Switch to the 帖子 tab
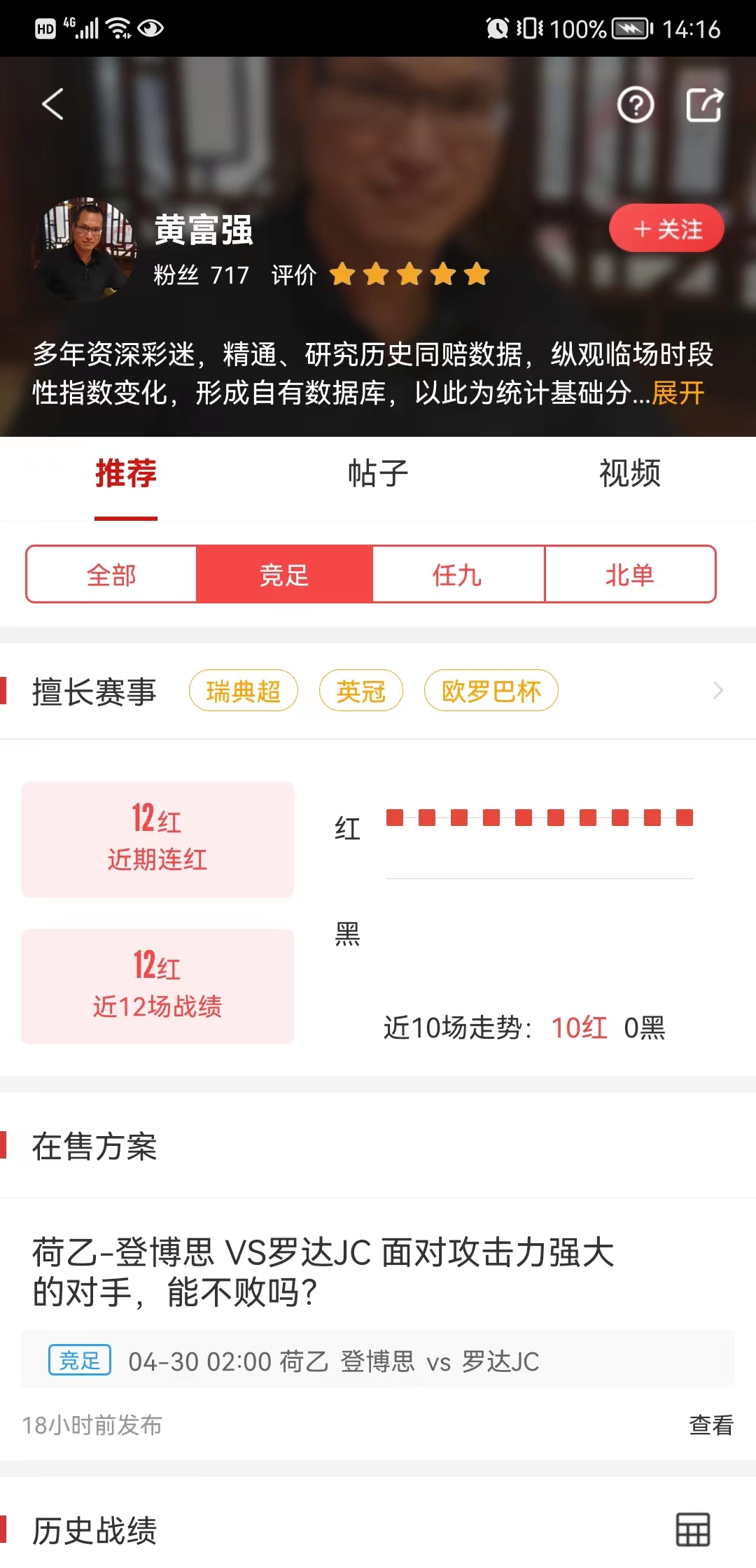 pos(378,474)
